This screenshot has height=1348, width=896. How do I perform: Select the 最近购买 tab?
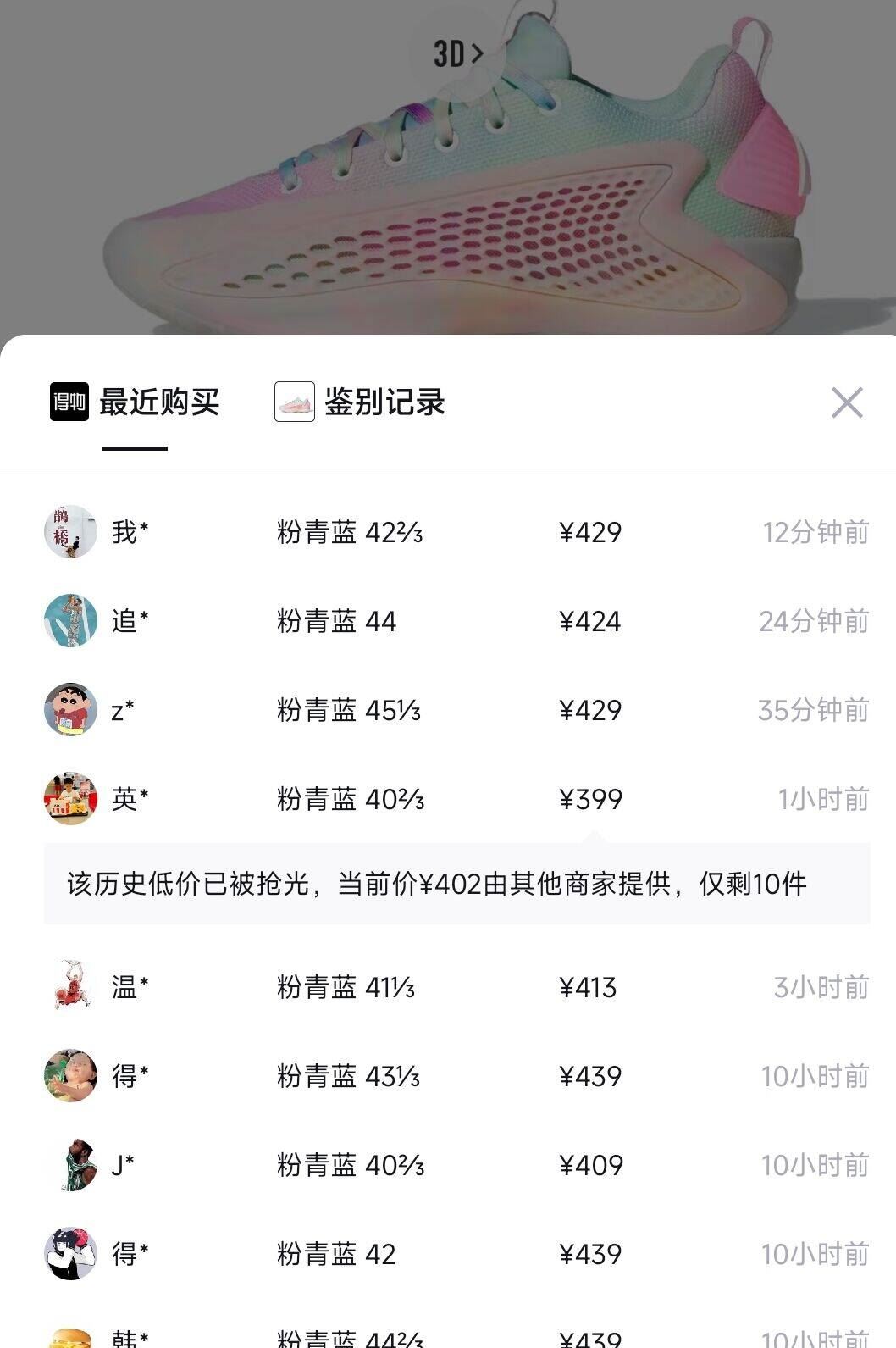click(158, 402)
